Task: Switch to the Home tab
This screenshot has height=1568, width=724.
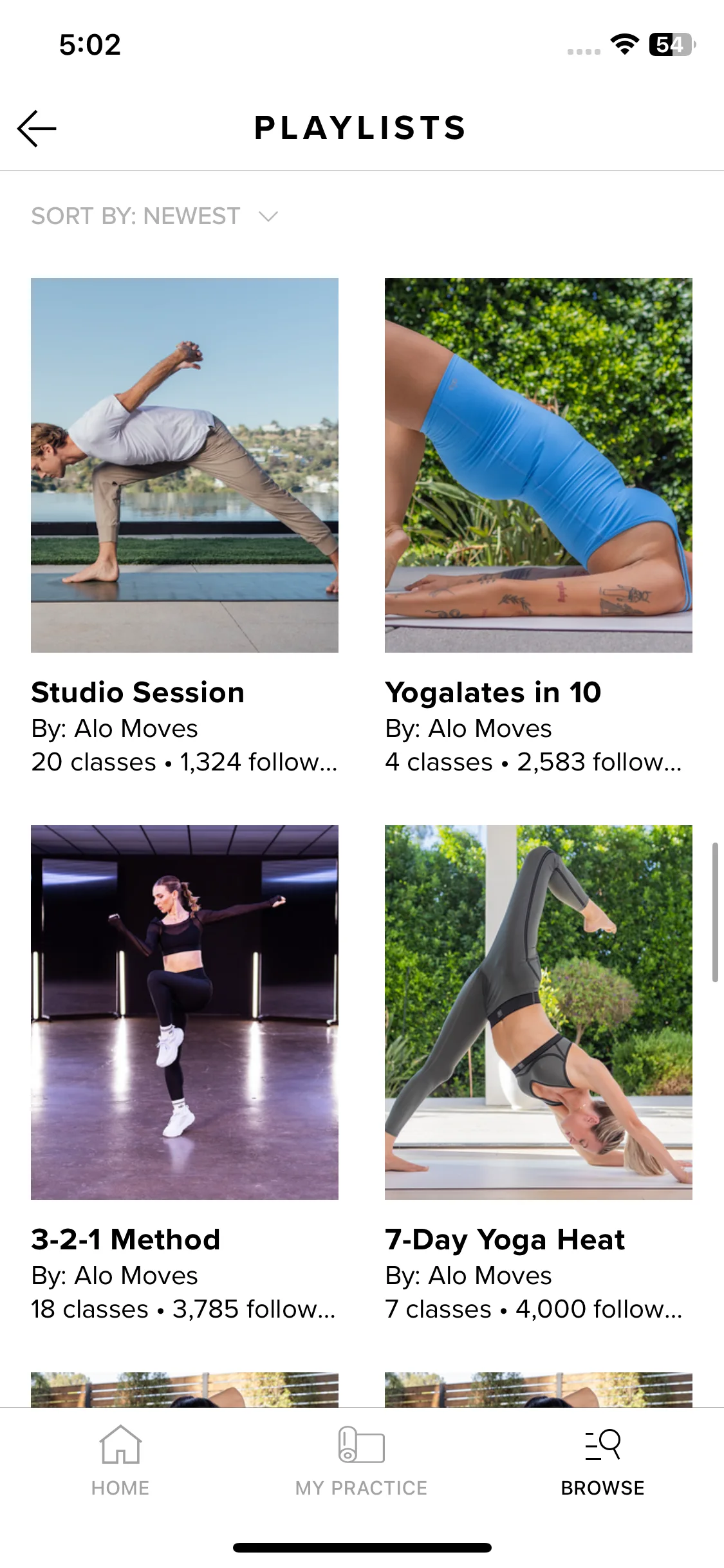Action: [120, 1461]
